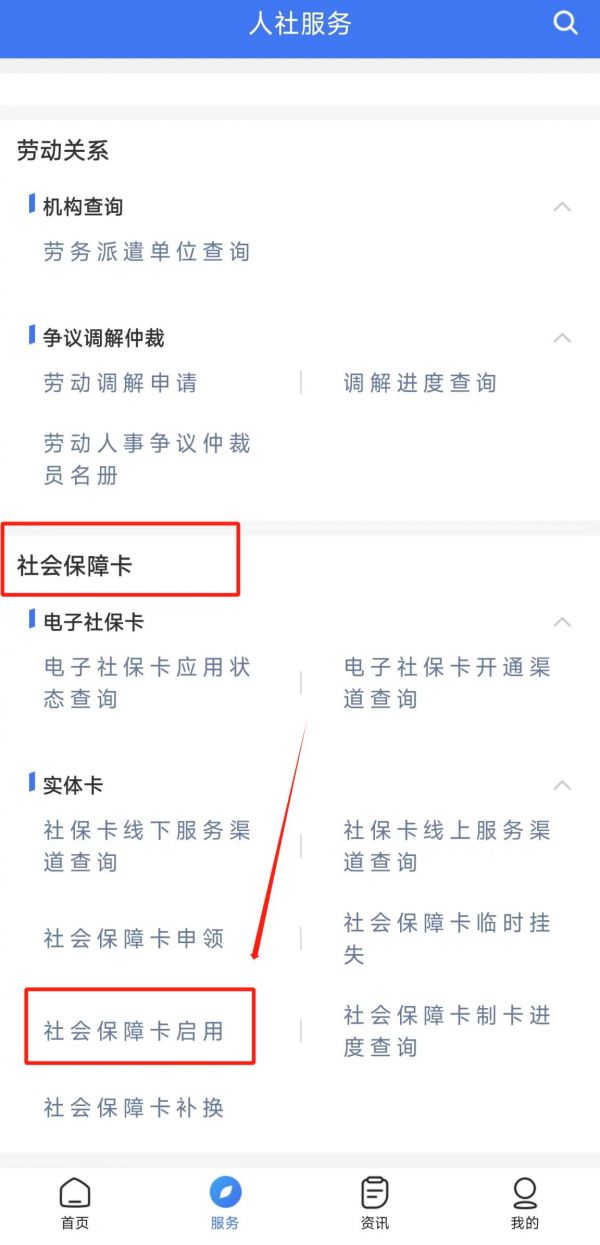Open 调解进度查询

click(x=421, y=383)
